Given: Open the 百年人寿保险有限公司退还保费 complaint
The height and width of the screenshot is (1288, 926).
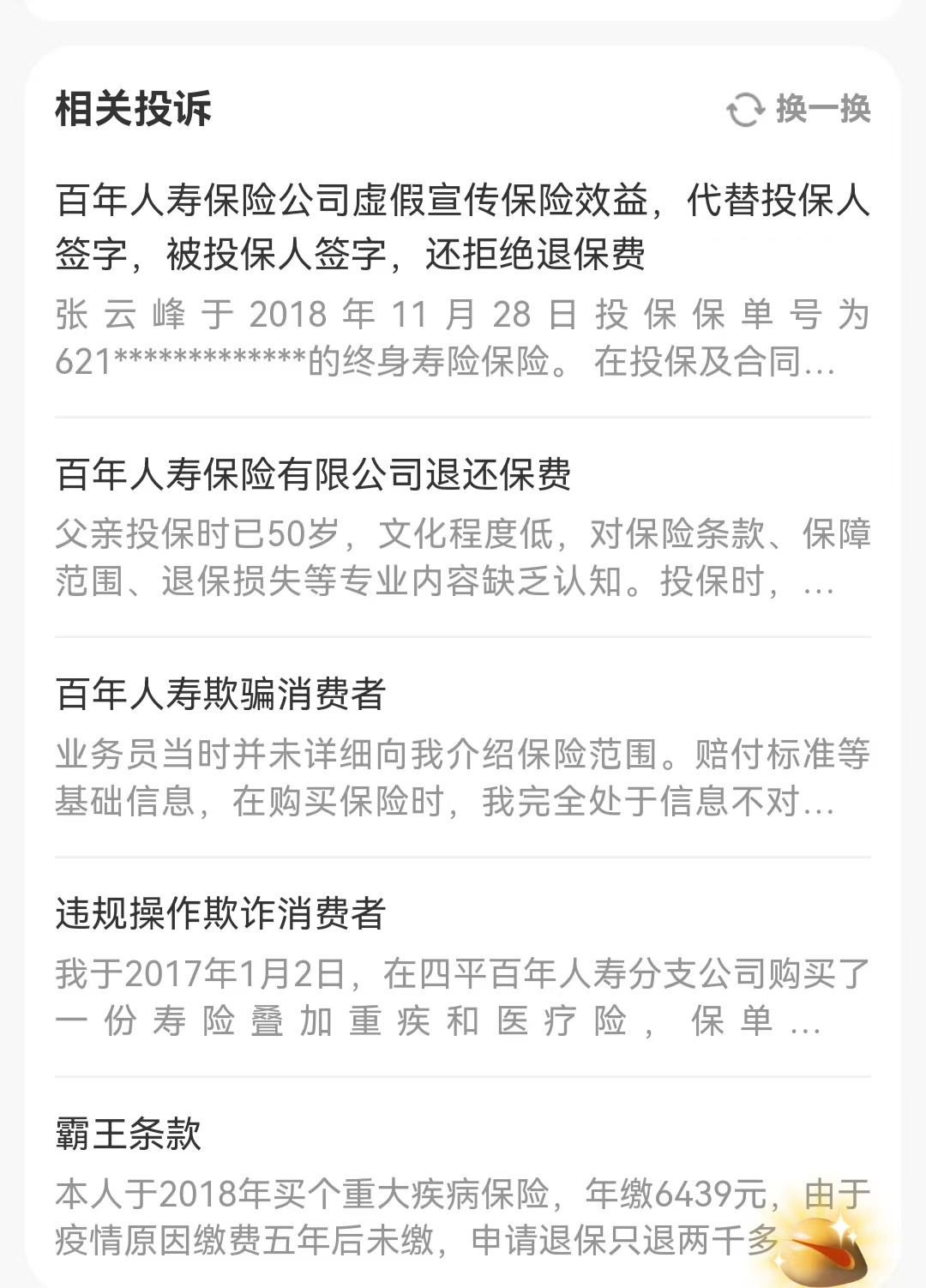Looking at the screenshot, I should tap(314, 474).
